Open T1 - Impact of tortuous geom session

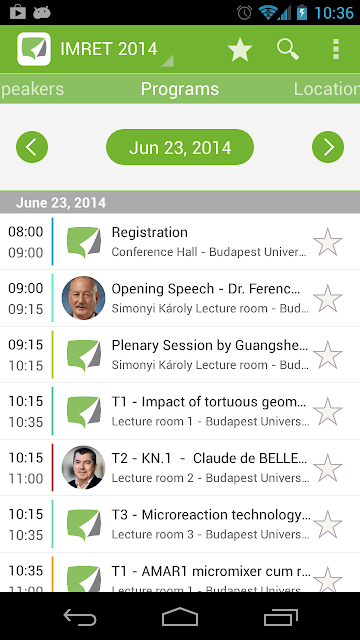pyautogui.click(x=180, y=411)
